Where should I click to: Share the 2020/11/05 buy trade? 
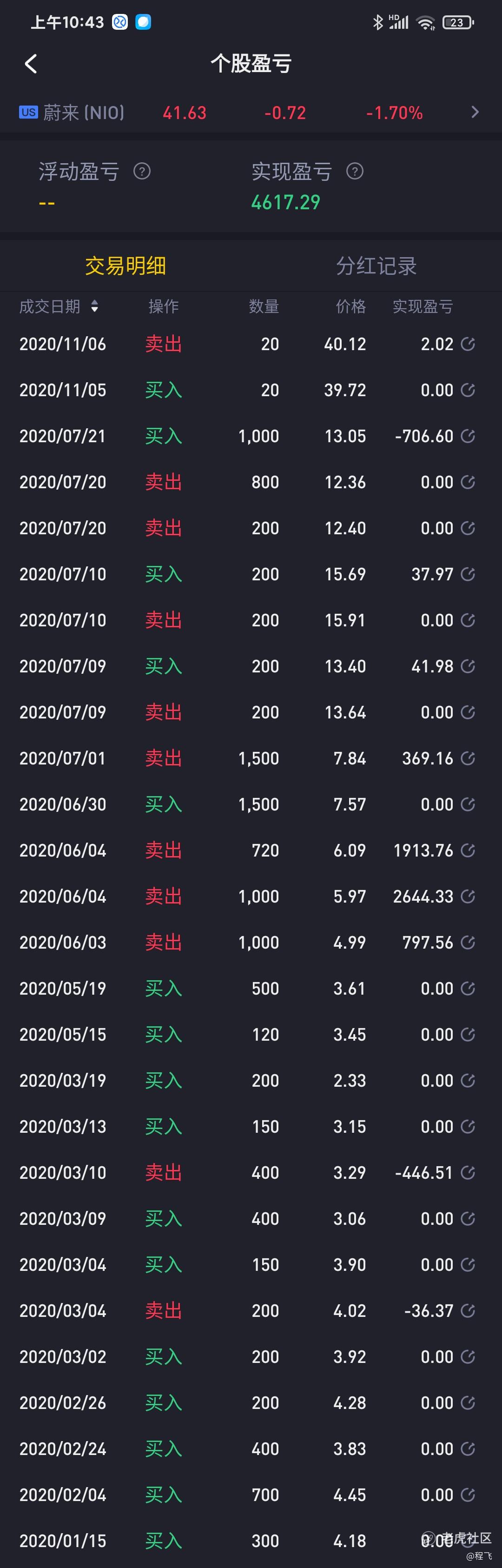click(468, 390)
